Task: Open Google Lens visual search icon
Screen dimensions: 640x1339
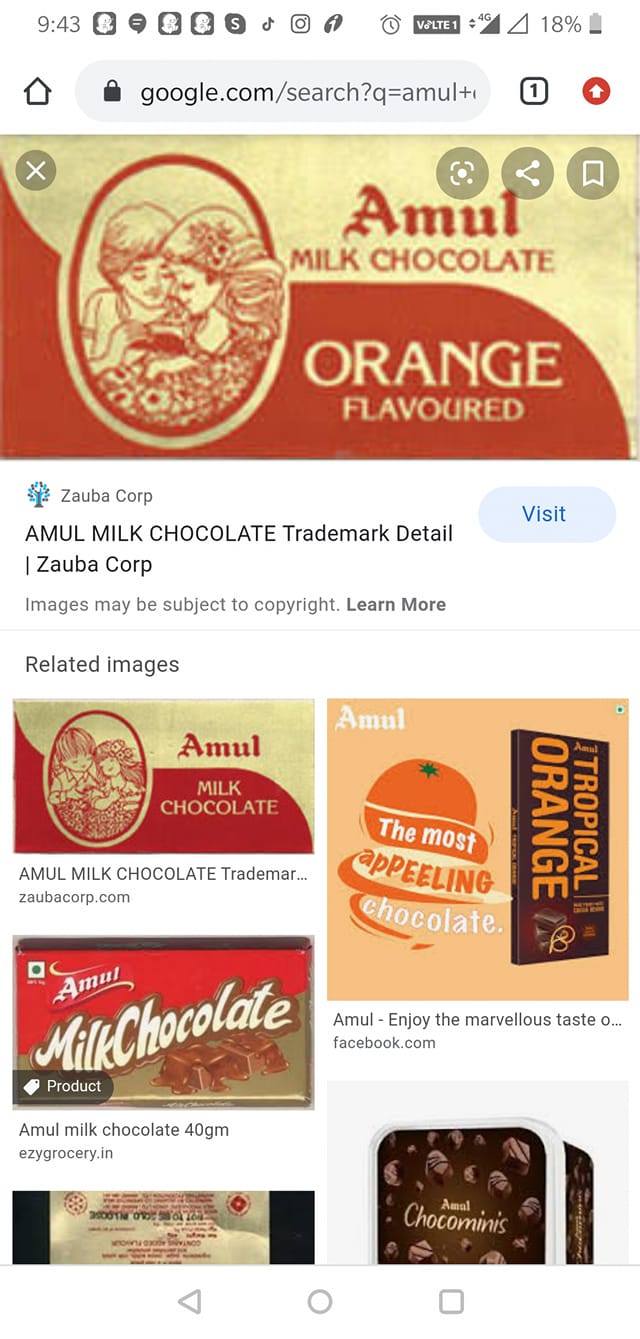Action: point(462,173)
